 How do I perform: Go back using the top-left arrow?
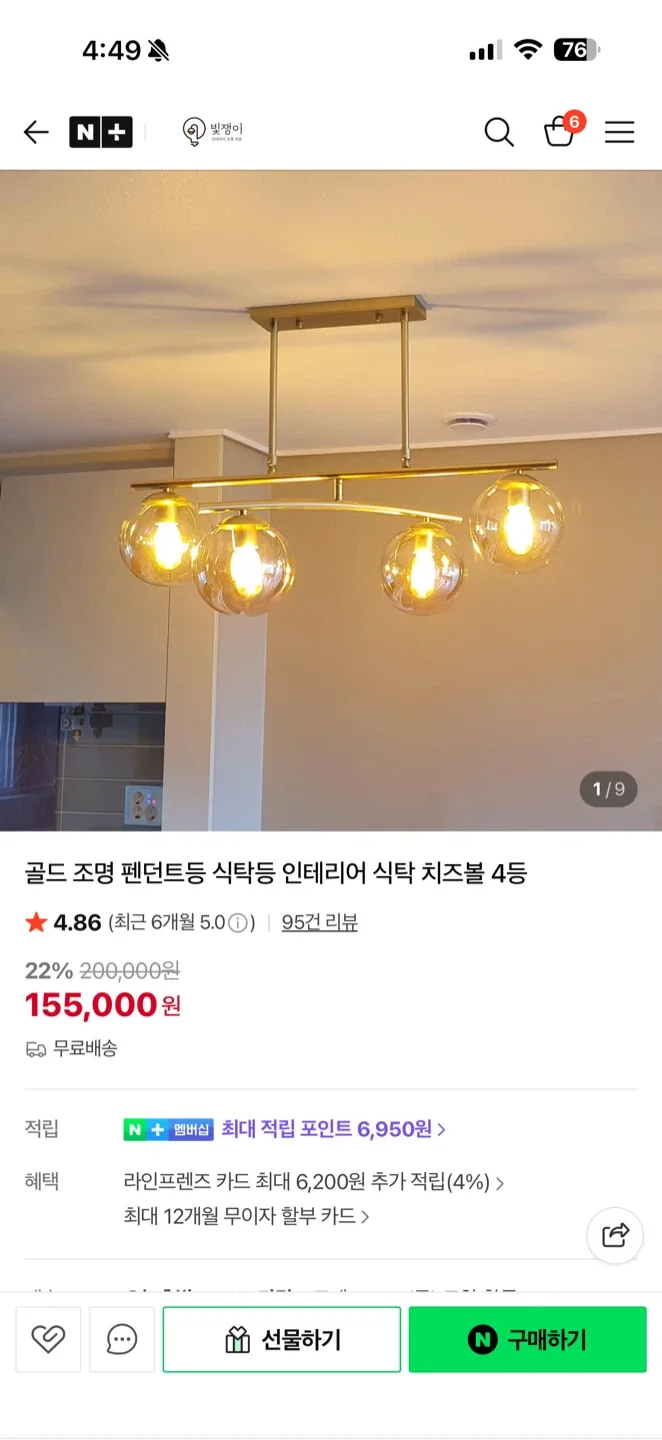pyautogui.click(x=36, y=132)
